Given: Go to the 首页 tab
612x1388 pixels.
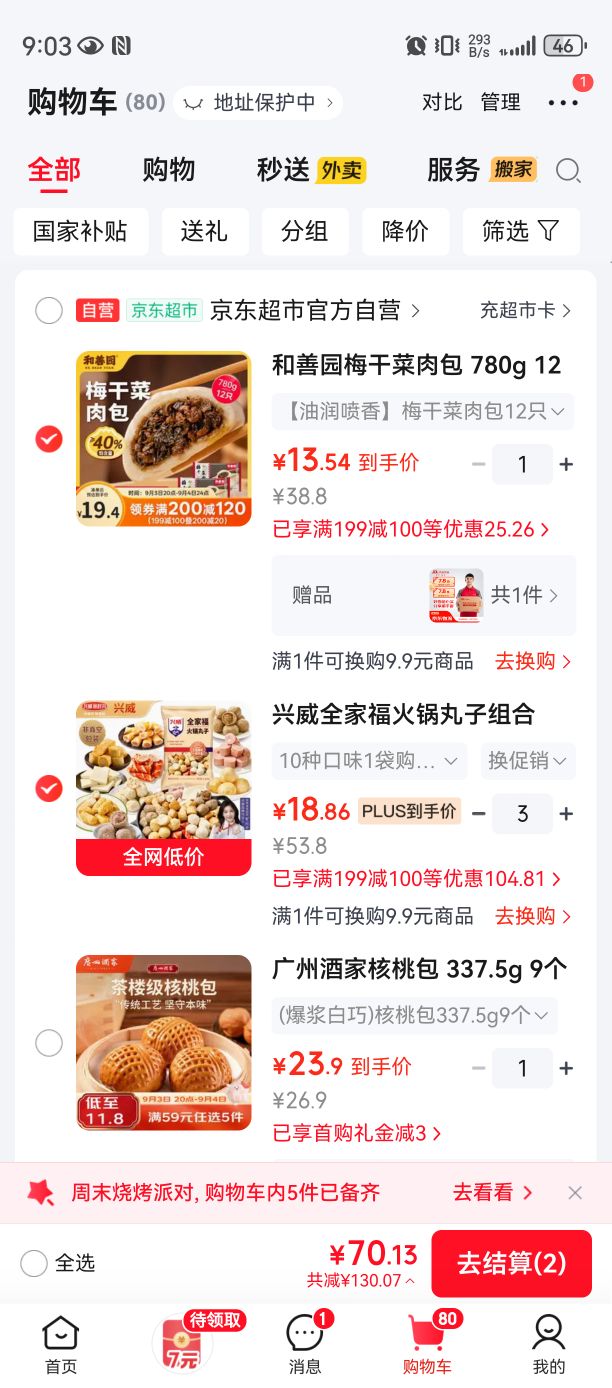Looking at the screenshot, I should click(61, 1343).
